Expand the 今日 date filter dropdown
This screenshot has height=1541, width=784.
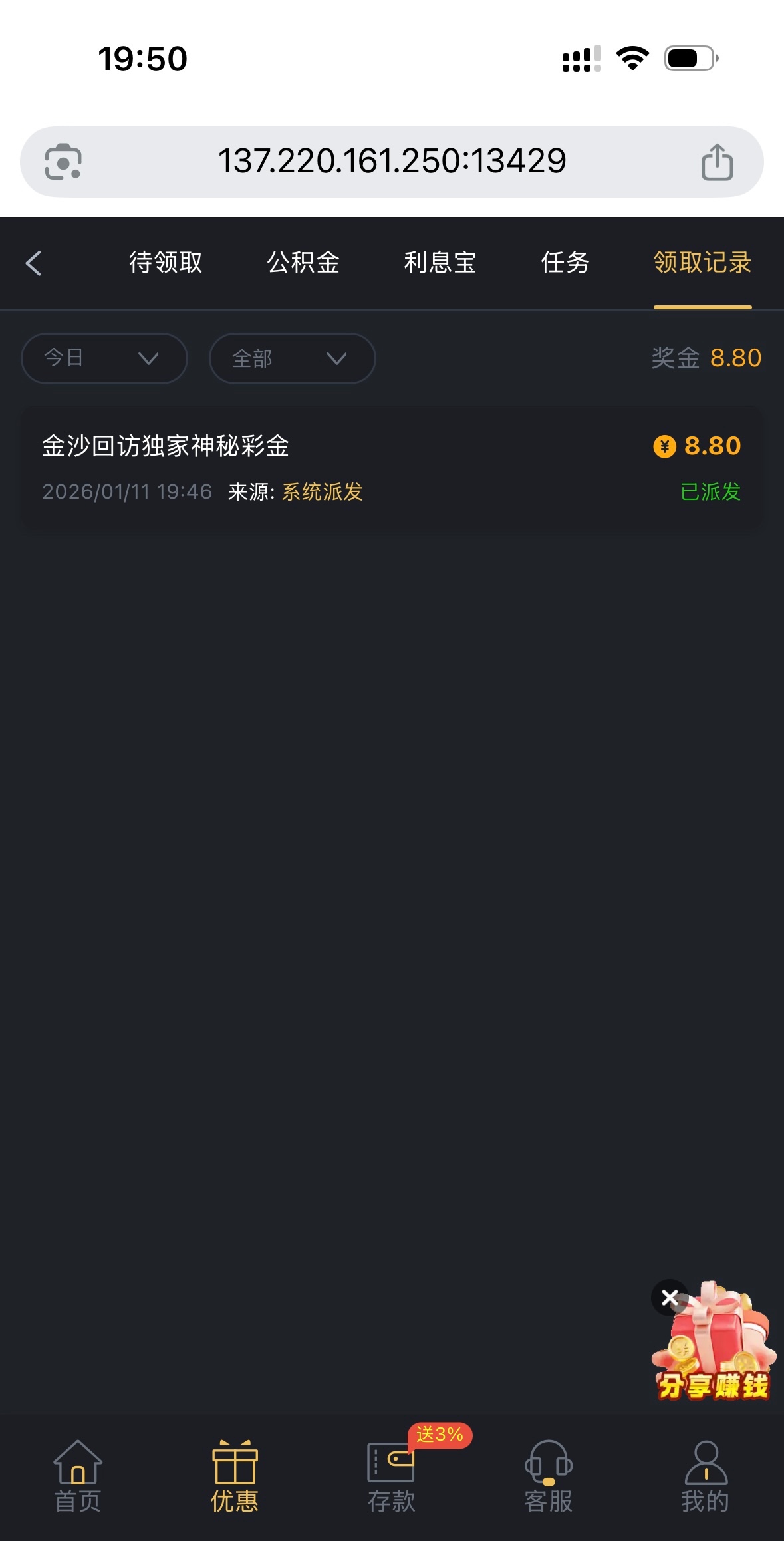coord(104,358)
